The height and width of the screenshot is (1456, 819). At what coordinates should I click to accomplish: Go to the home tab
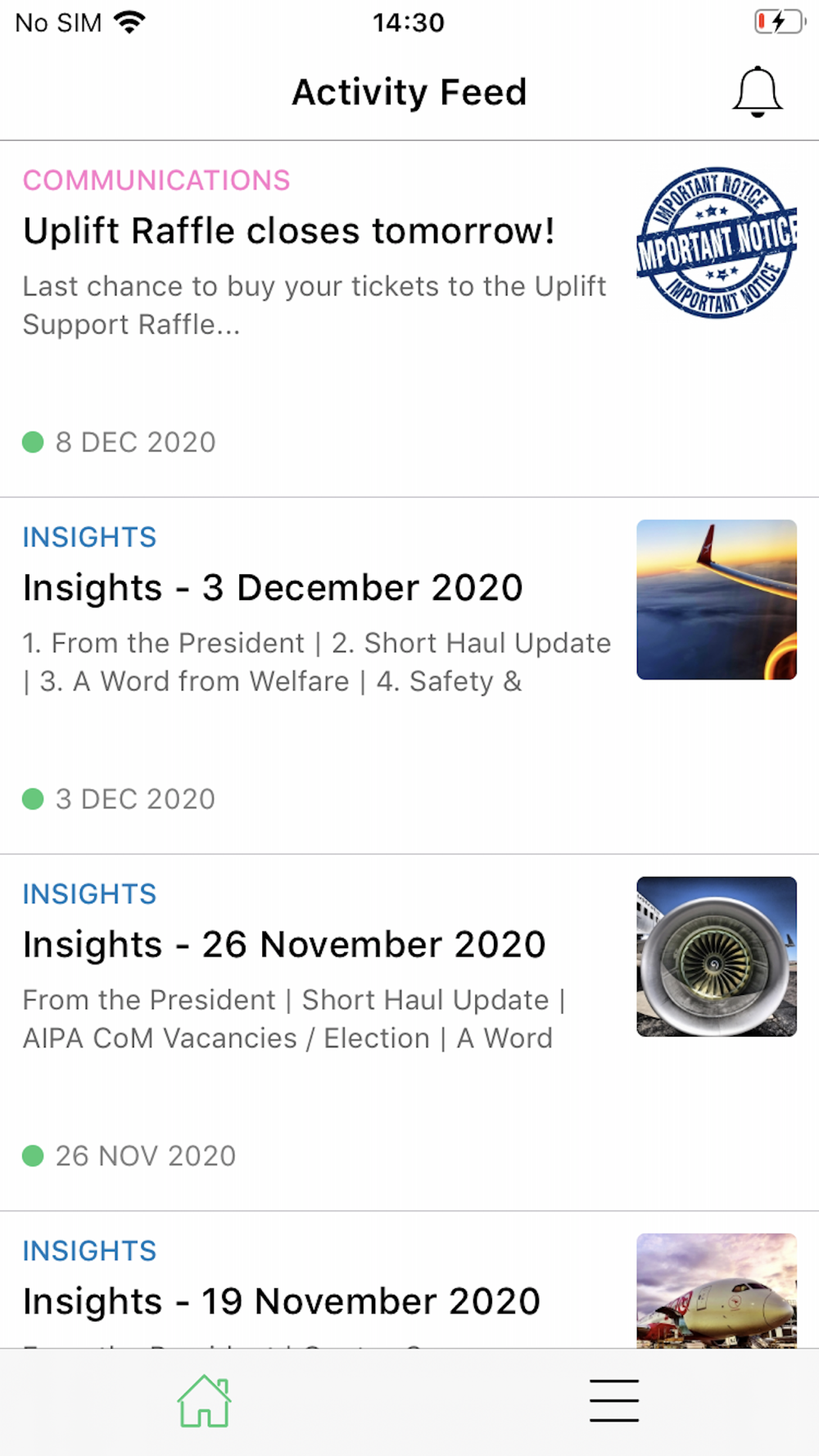(204, 1401)
